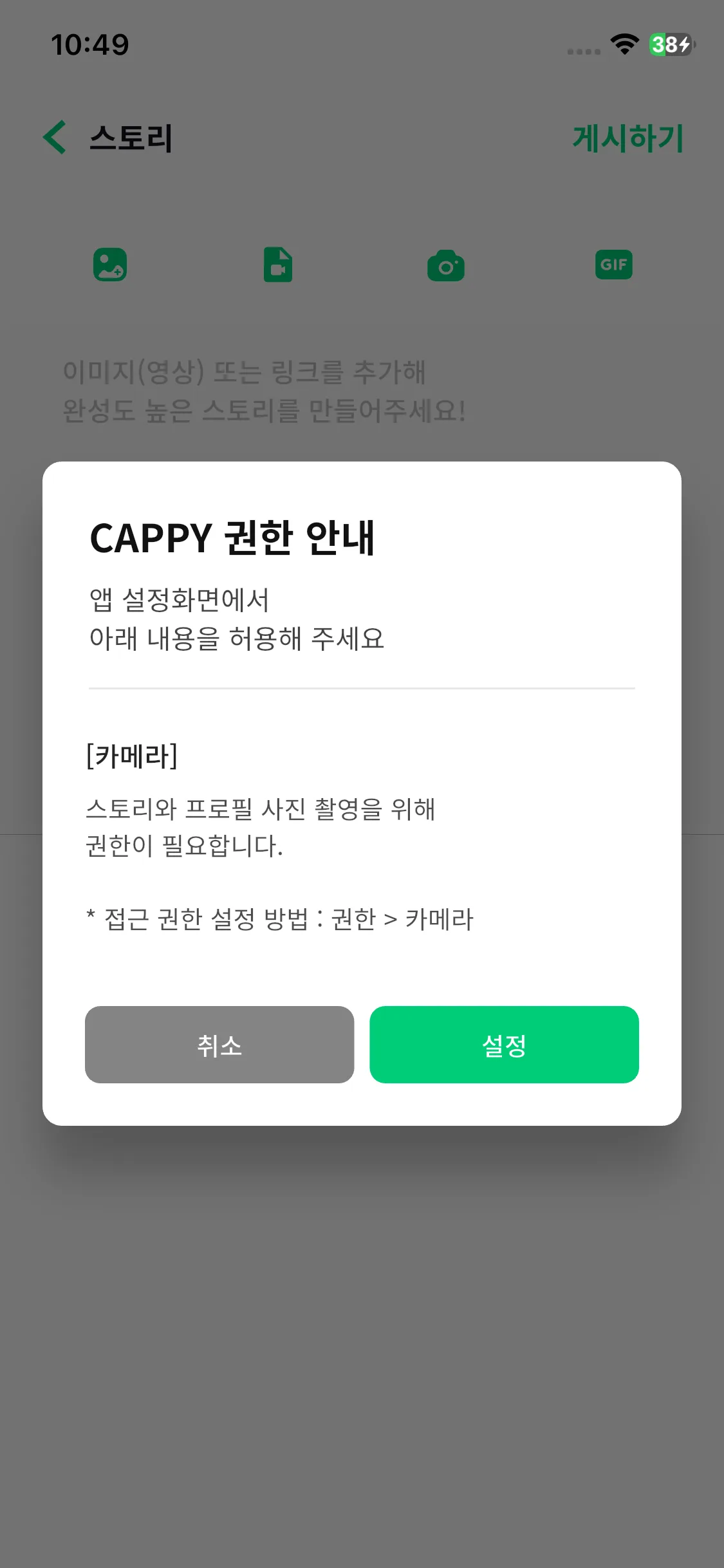
Task: Tap 게시하기 to publish the story
Action: [627, 138]
